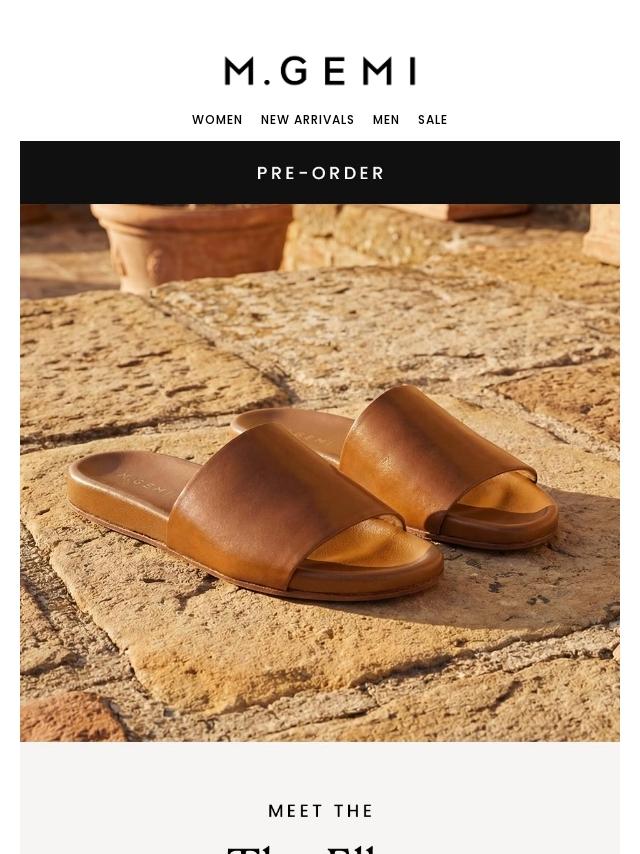Tap the Pre-Order banner
Screen dimensions: 640x854
click(x=320, y=173)
